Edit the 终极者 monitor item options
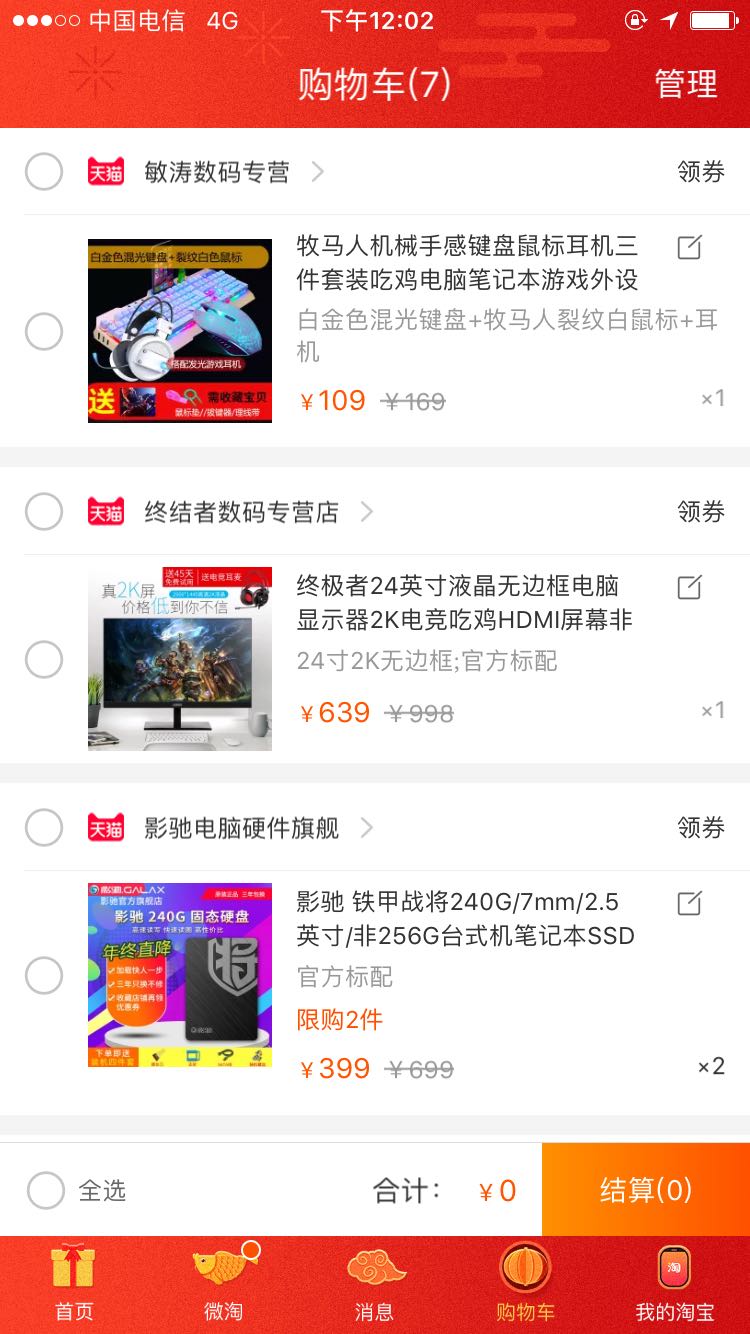 pyautogui.click(x=689, y=587)
